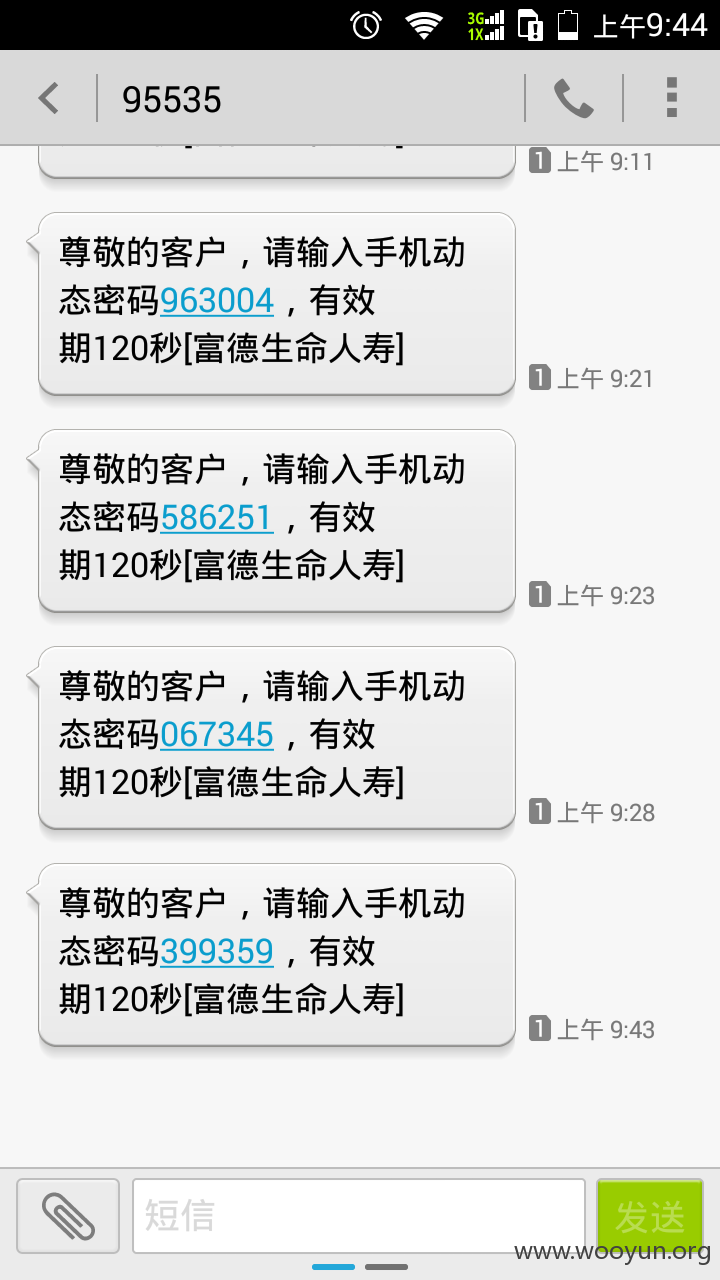The height and width of the screenshot is (1280, 720).
Task: Open the linked code 067345
Action: [x=217, y=734]
